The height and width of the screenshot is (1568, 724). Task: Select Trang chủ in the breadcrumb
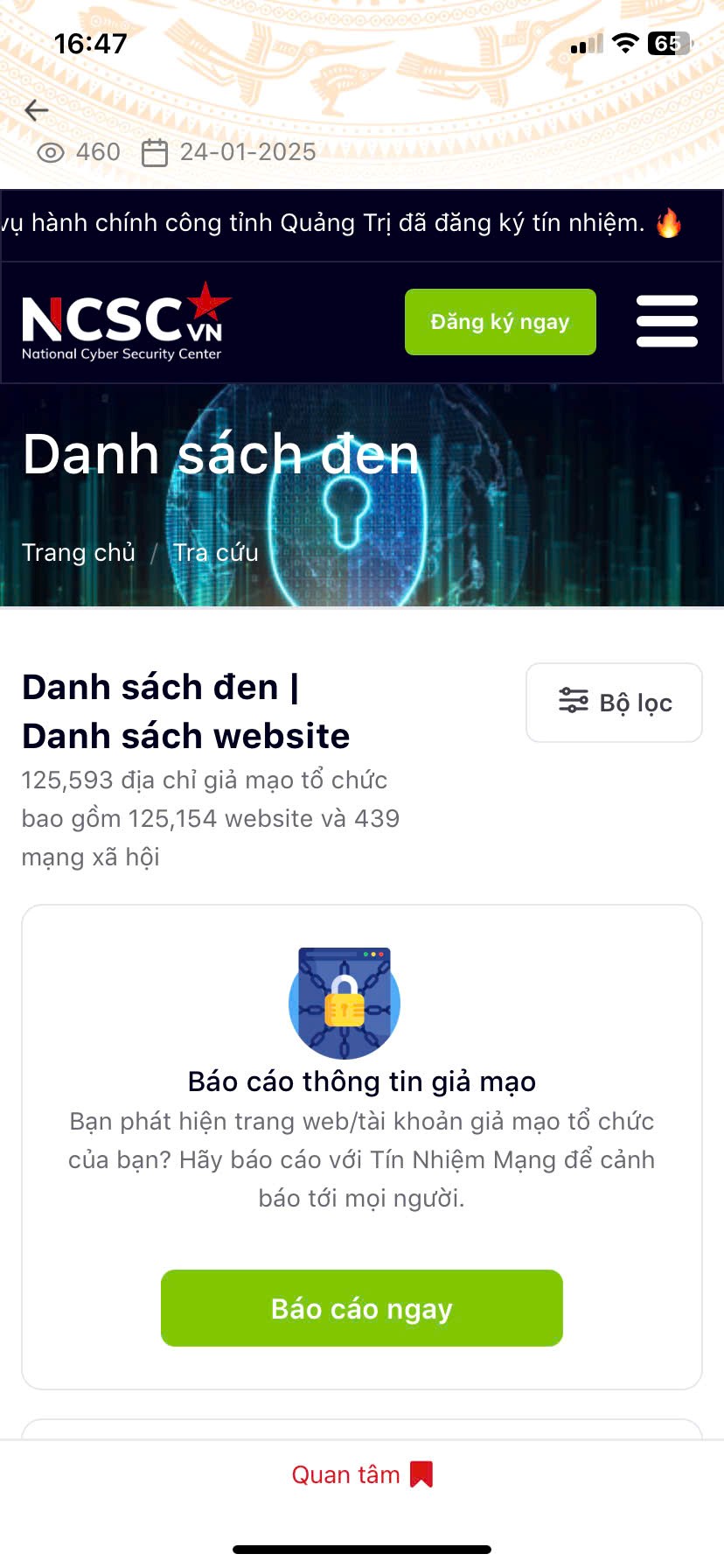pyautogui.click(x=78, y=552)
